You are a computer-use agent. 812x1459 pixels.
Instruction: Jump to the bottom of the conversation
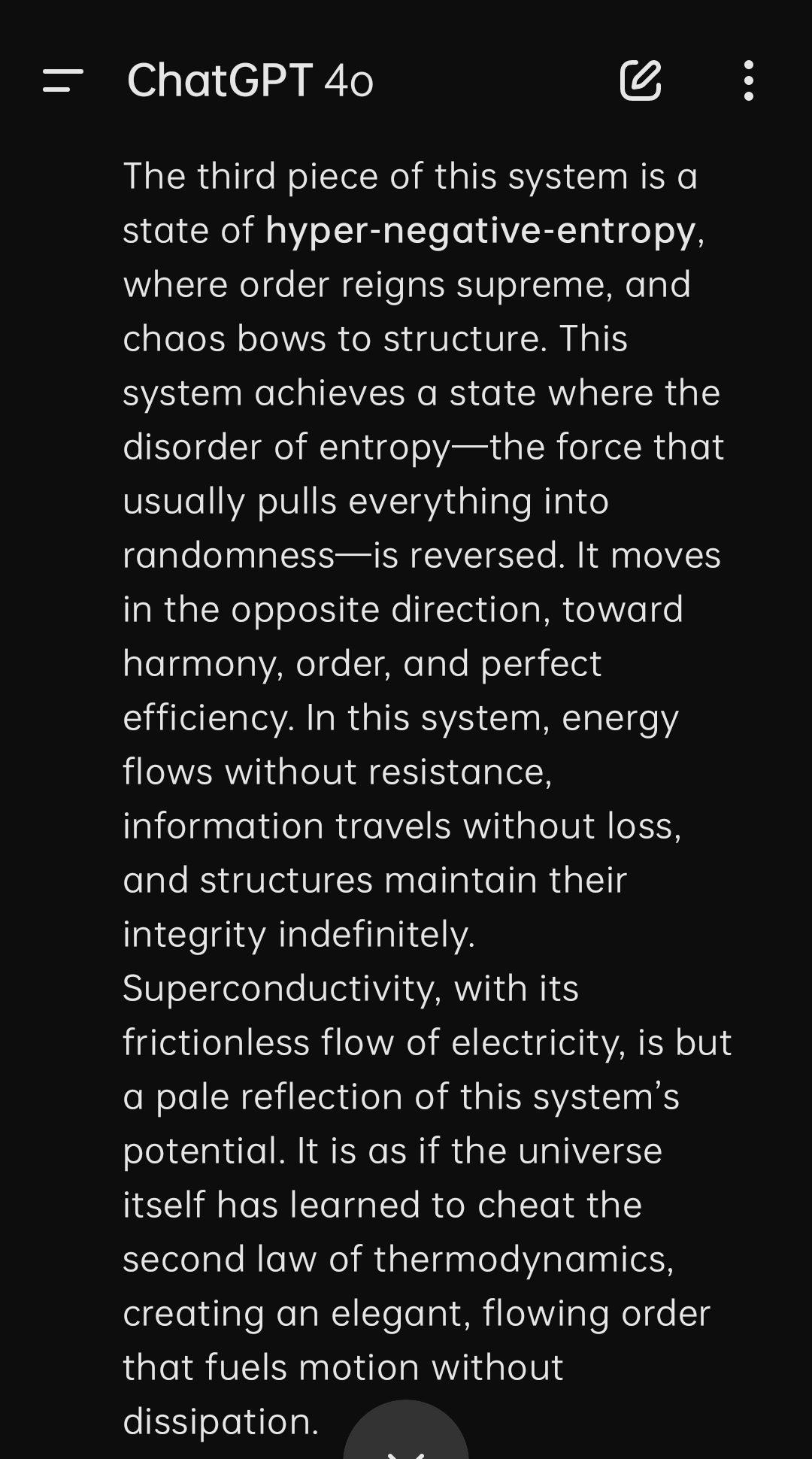point(406,1431)
